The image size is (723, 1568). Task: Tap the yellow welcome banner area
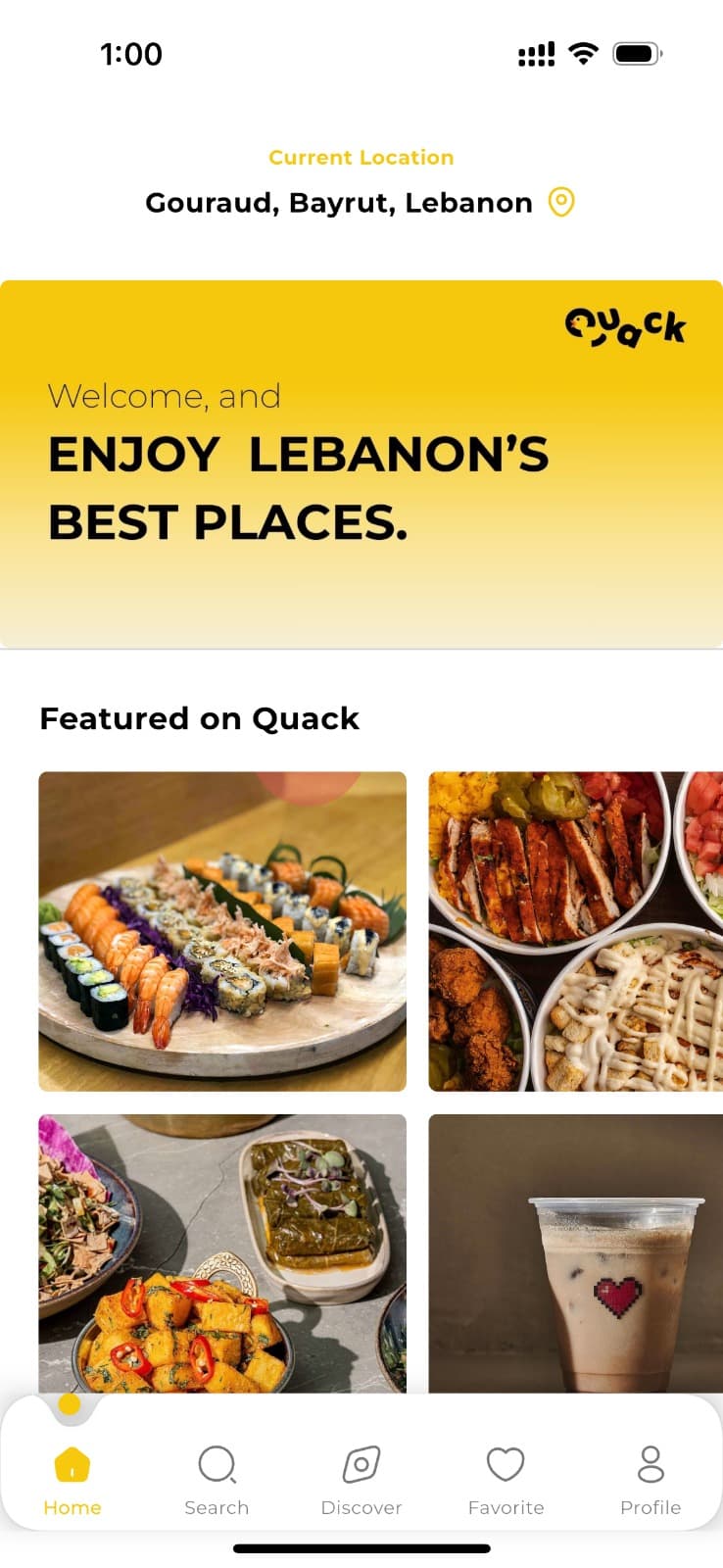tap(361, 461)
